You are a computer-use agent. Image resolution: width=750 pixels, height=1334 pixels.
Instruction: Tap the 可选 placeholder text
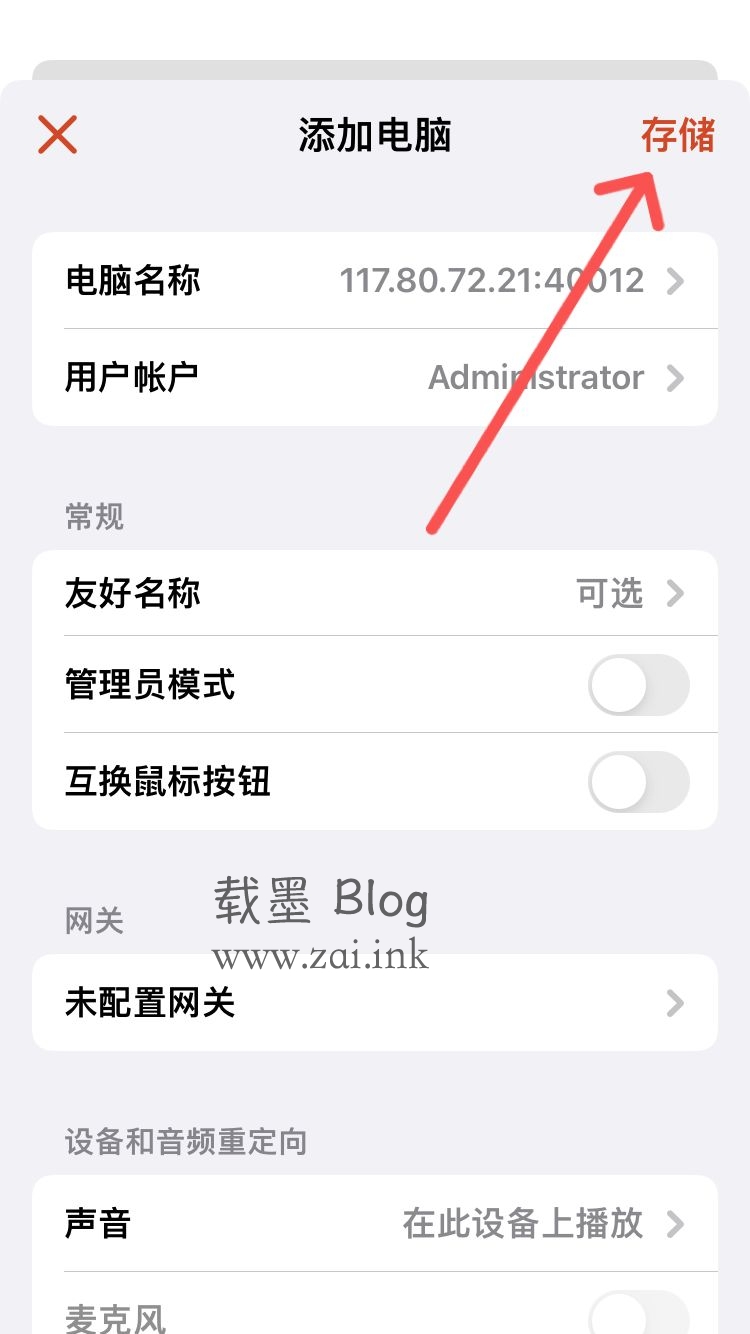click(610, 593)
